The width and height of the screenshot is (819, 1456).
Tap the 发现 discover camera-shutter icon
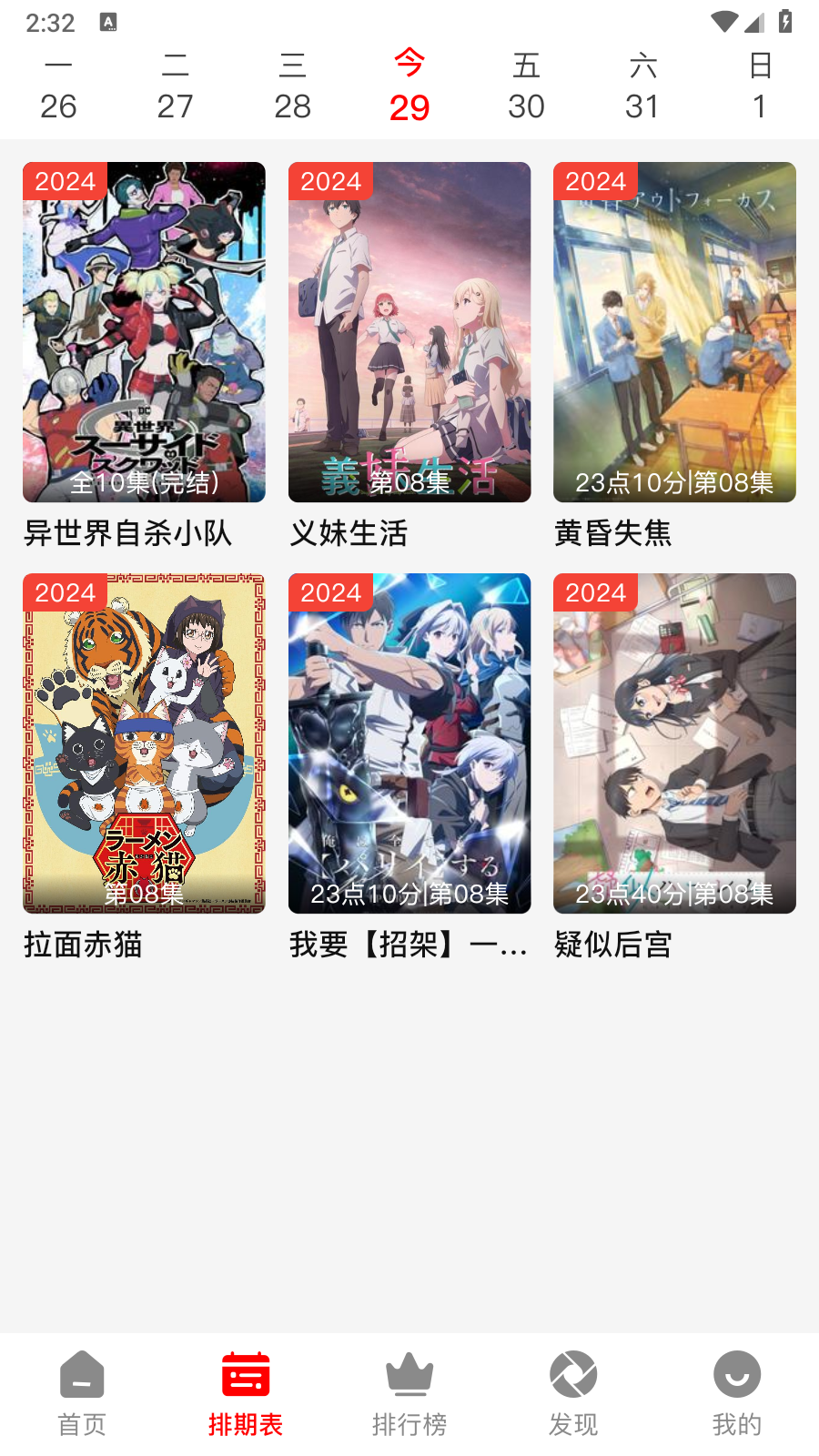pyautogui.click(x=572, y=1374)
